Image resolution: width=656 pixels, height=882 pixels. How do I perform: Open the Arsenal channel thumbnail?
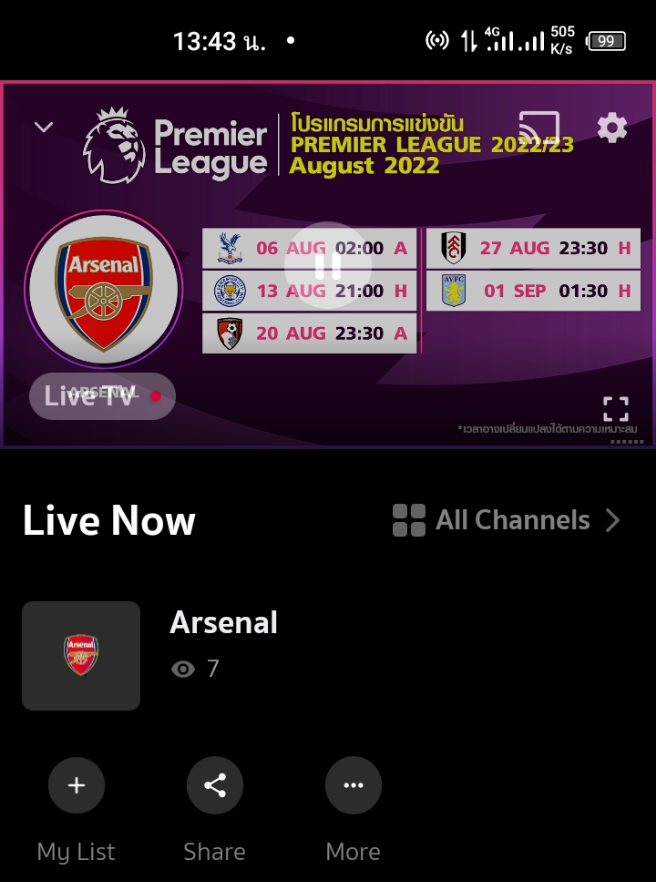[x=81, y=656]
